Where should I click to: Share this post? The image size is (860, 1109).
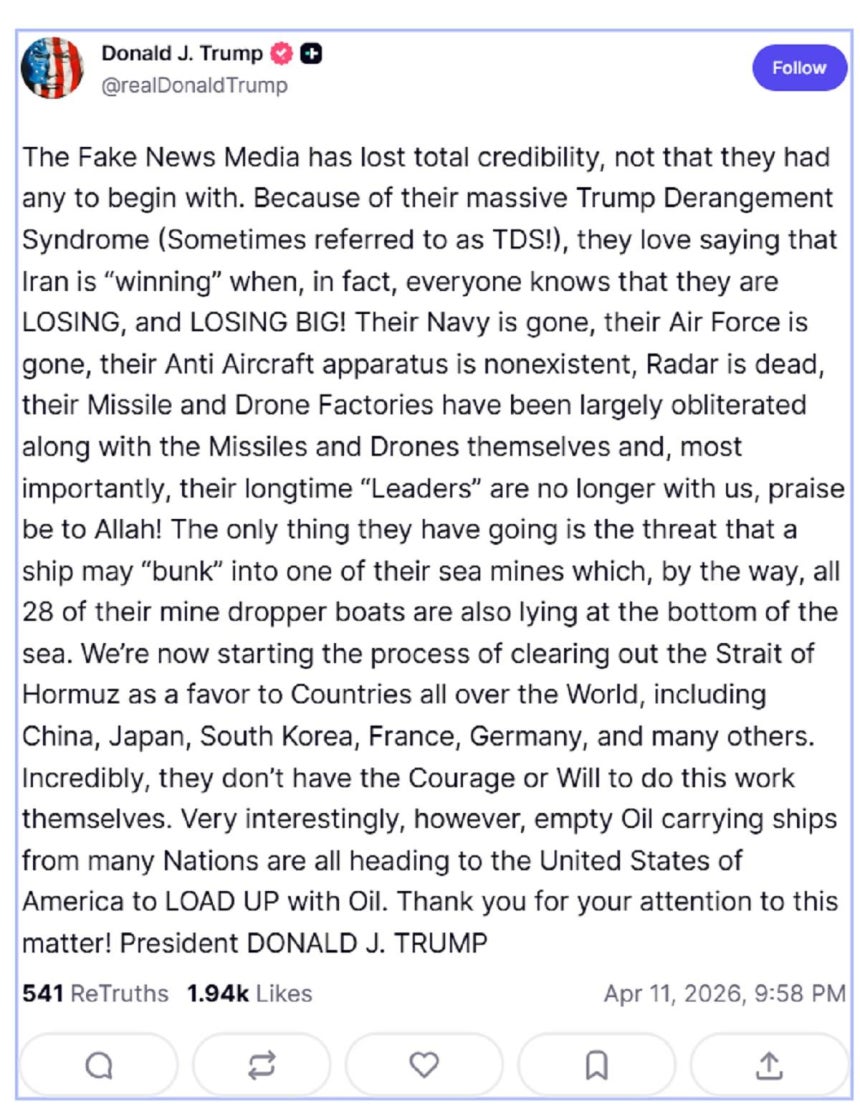pos(768,1066)
